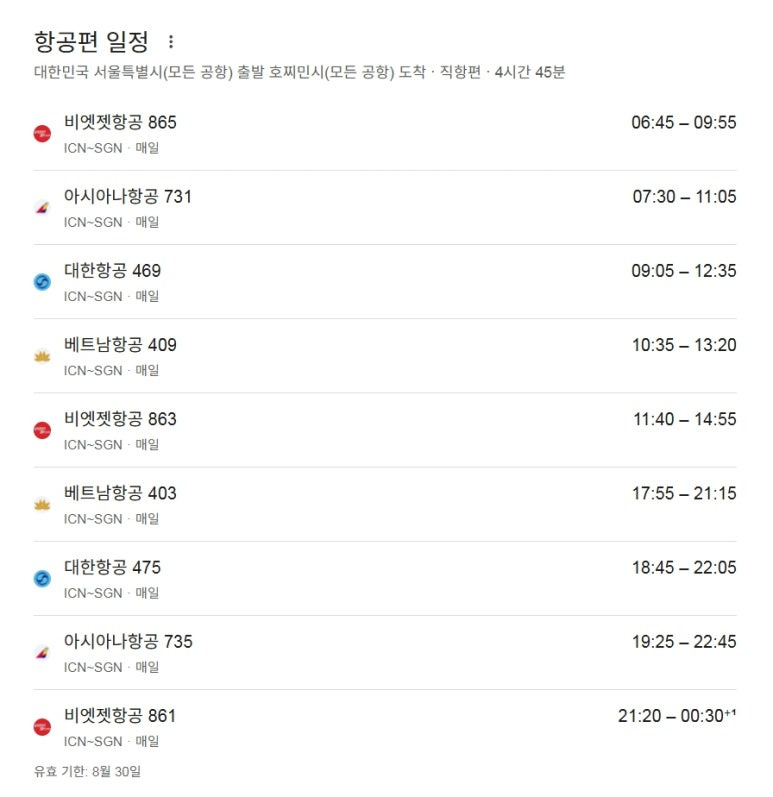Select the 아시아나항공 735 flight
This screenshot has height=797, width=773.
pos(385,653)
